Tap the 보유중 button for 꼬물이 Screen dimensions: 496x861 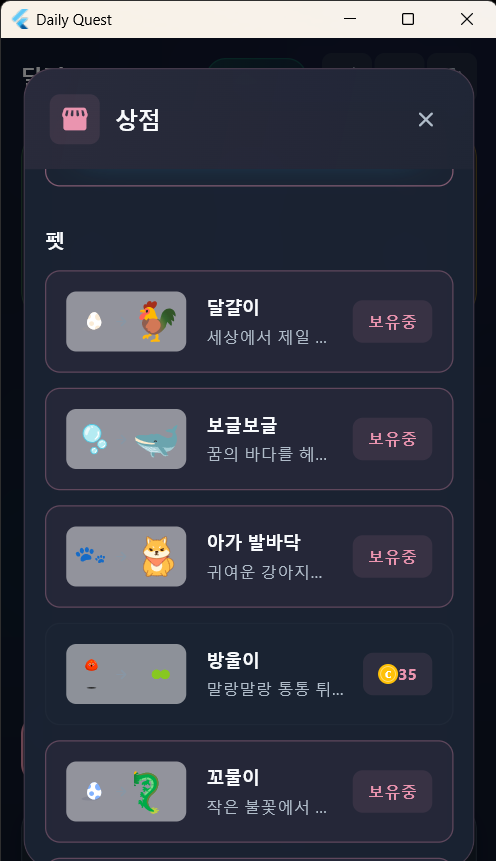pos(392,791)
